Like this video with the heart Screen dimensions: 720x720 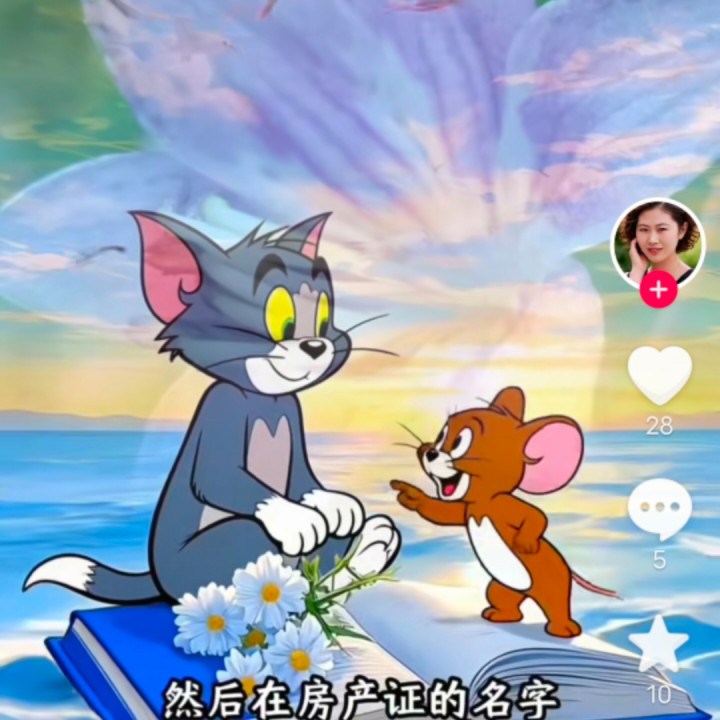click(659, 375)
